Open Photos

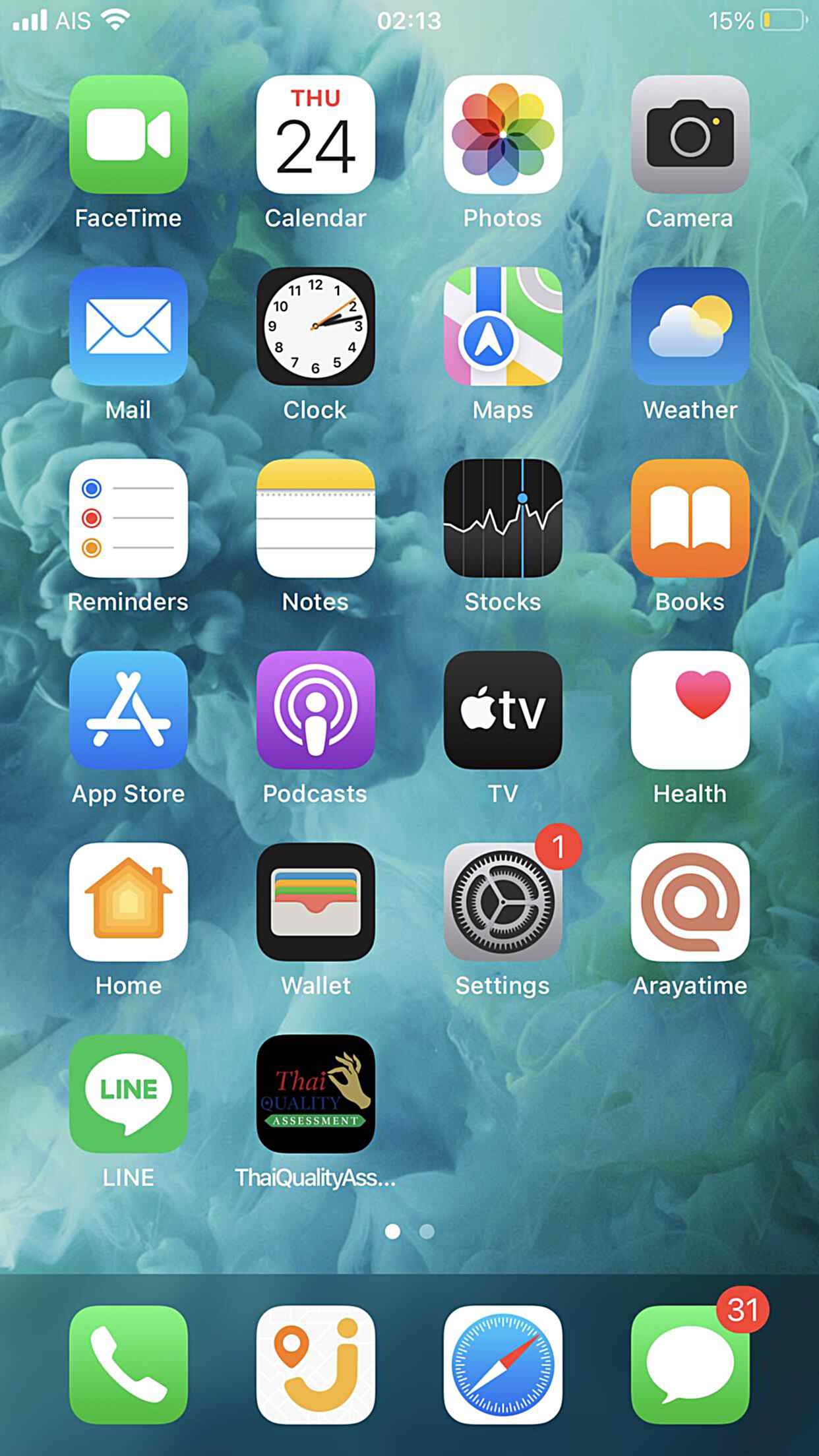point(502,135)
